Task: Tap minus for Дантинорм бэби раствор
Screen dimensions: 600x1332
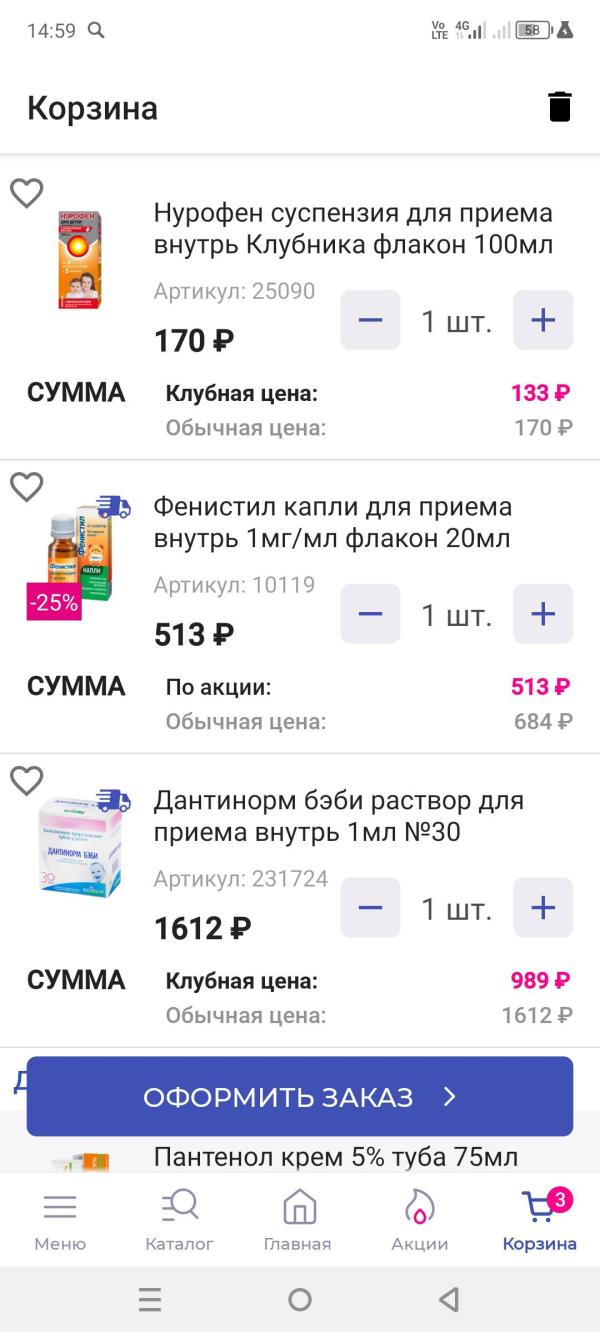Action: click(x=370, y=908)
